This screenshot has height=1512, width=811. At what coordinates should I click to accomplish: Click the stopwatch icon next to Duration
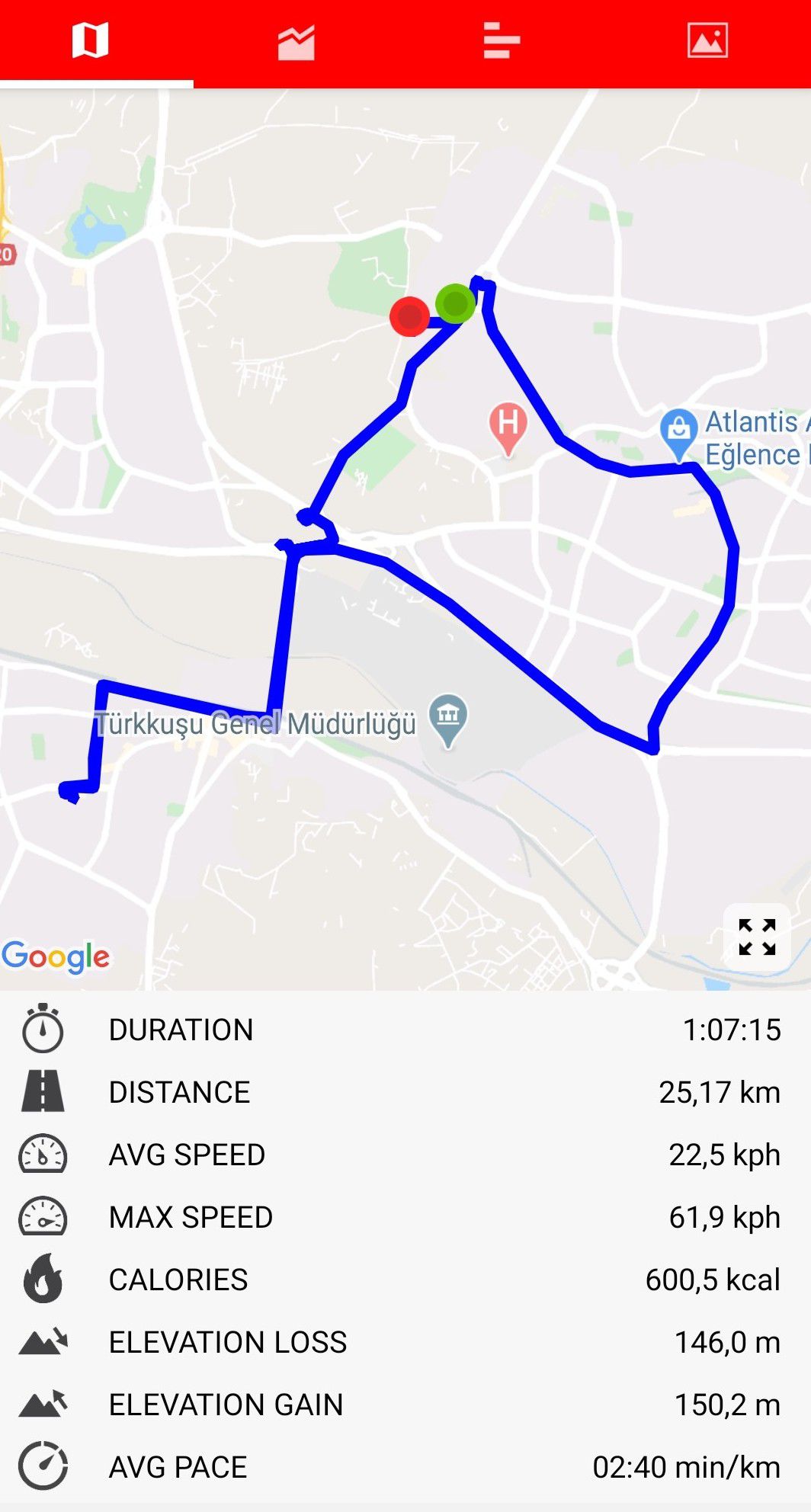click(x=43, y=1030)
